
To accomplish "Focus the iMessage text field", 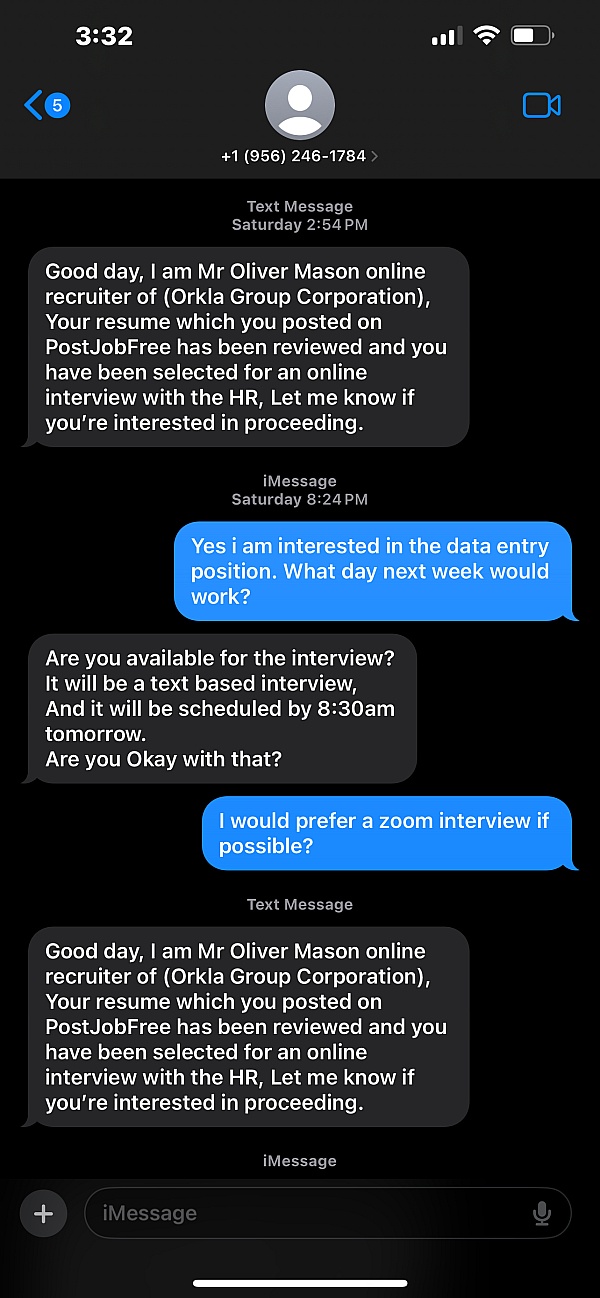I will 310,1213.
